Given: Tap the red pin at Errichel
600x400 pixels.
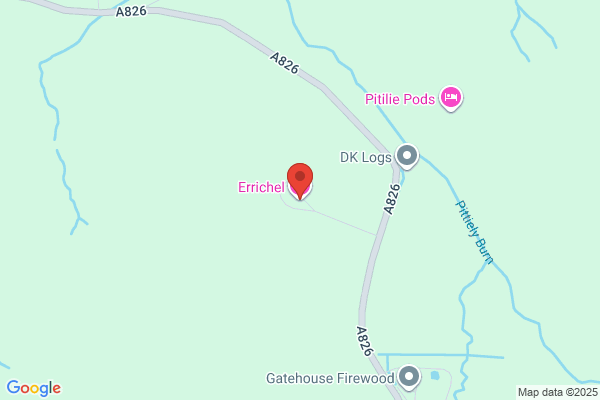Looking at the screenshot, I should [300, 181].
